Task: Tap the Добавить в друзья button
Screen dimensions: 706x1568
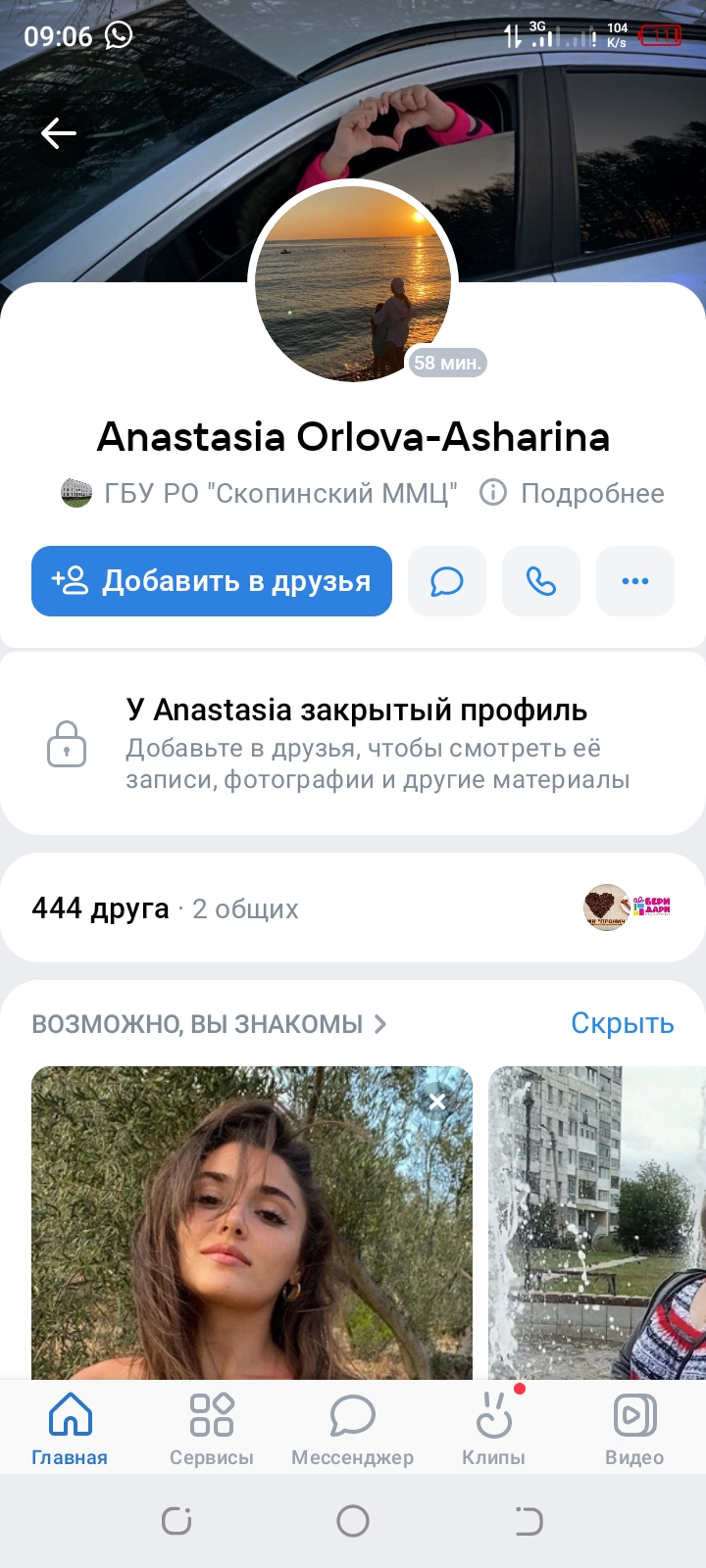Action: pyautogui.click(x=212, y=581)
